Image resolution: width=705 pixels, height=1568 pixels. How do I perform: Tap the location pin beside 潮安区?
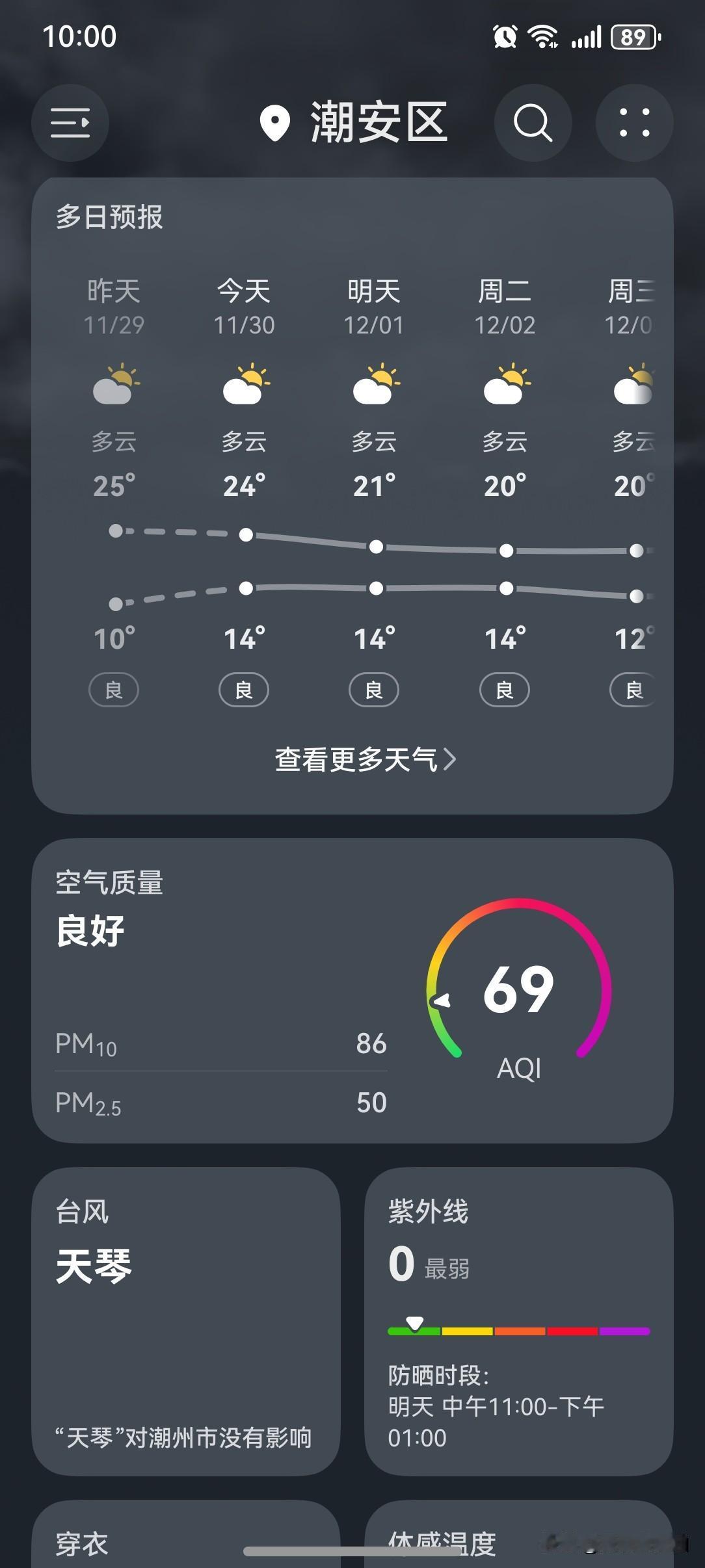coord(276,123)
